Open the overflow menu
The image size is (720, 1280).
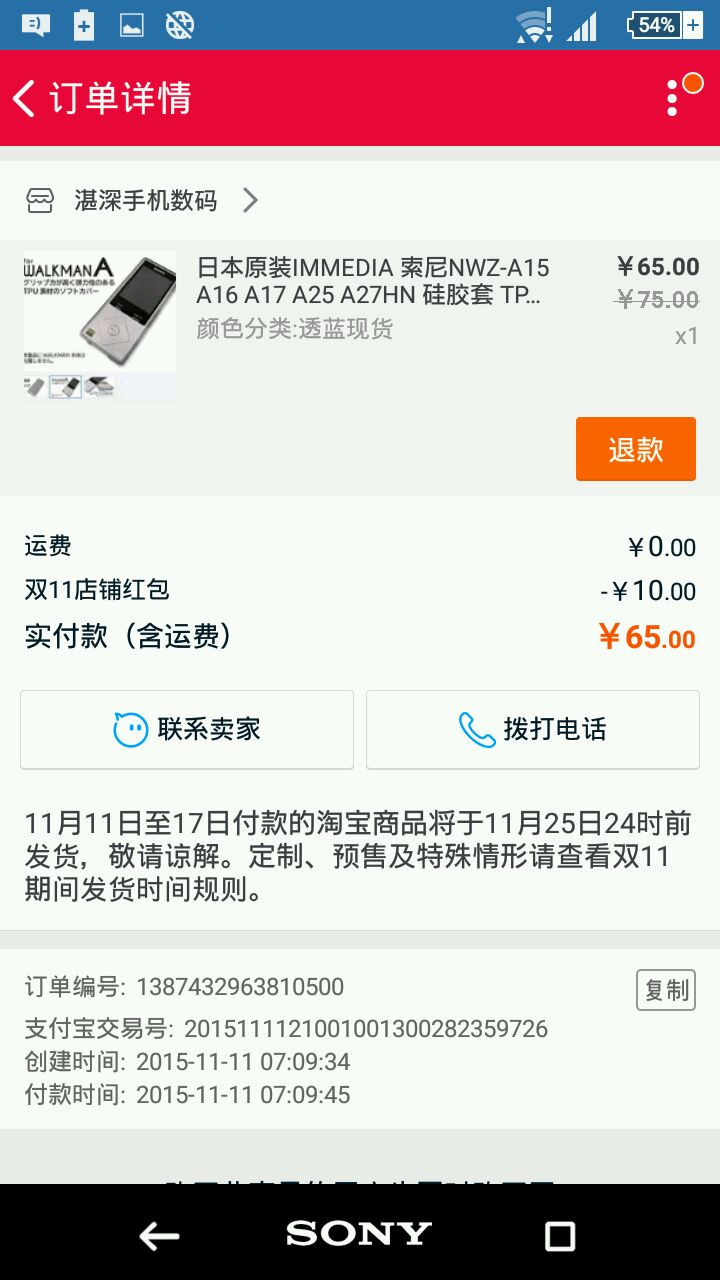674,98
